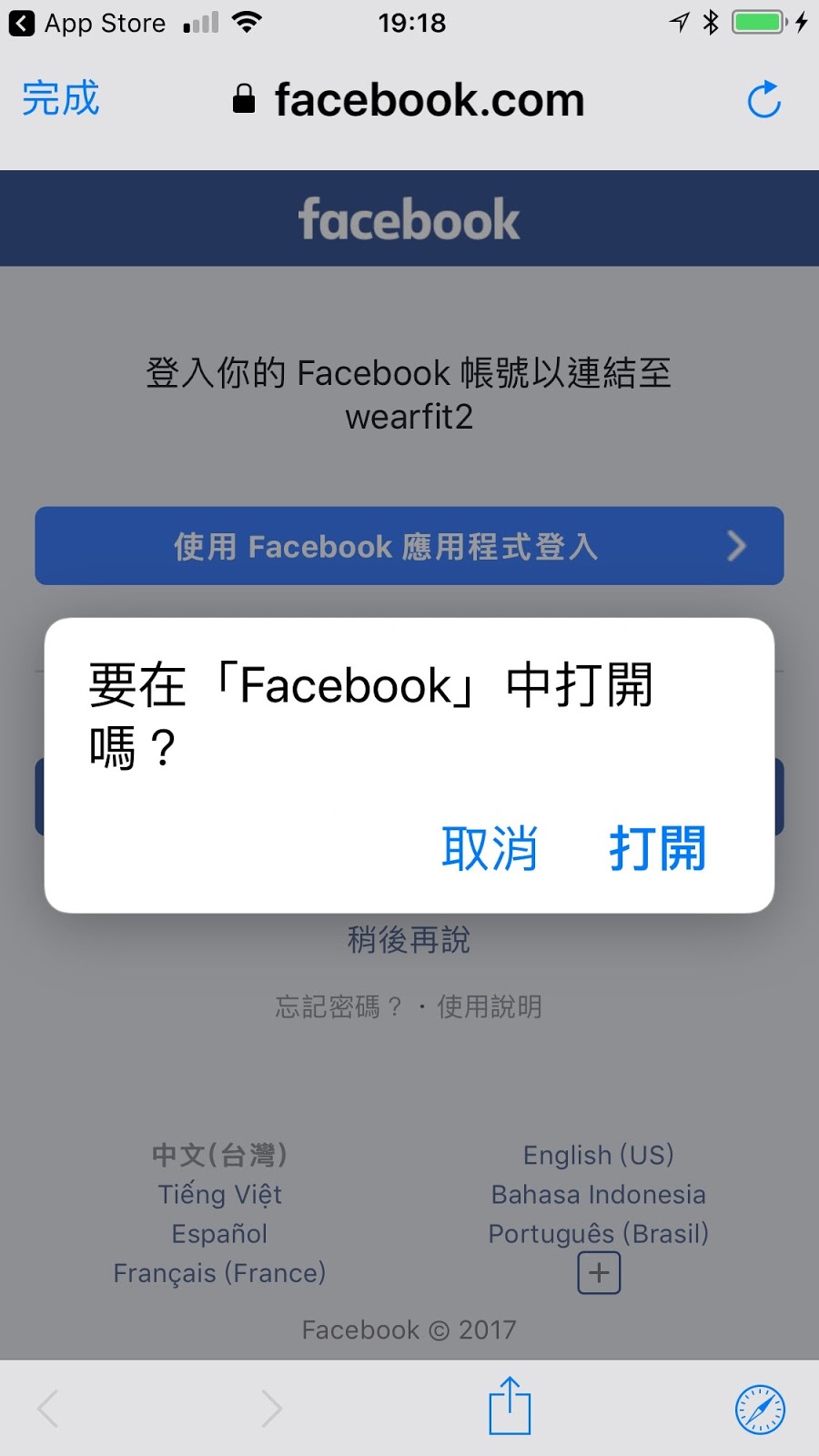The width and height of the screenshot is (819, 1456).
Task: Open page in Safari compass icon
Action: point(760,1410)
